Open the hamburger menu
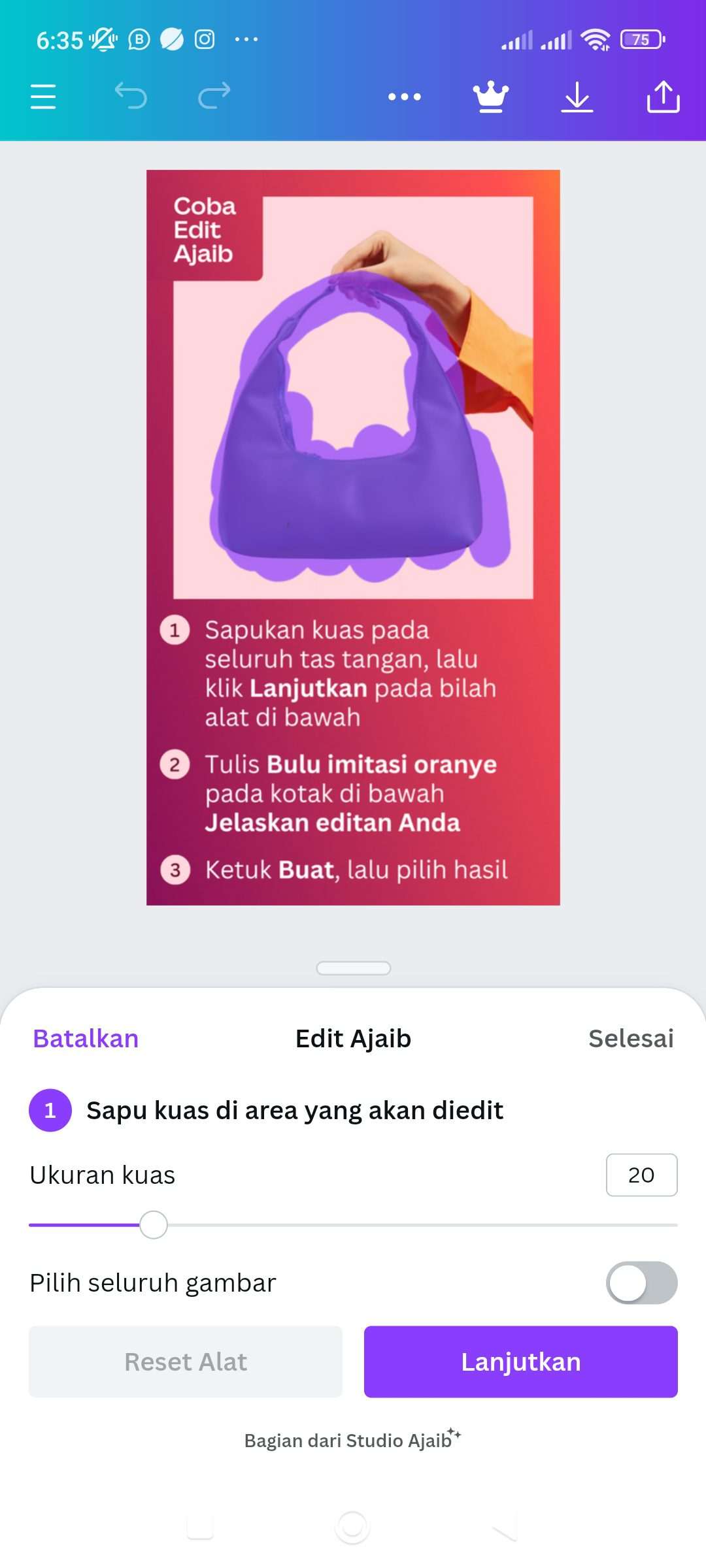 click(x=43, y=97)
